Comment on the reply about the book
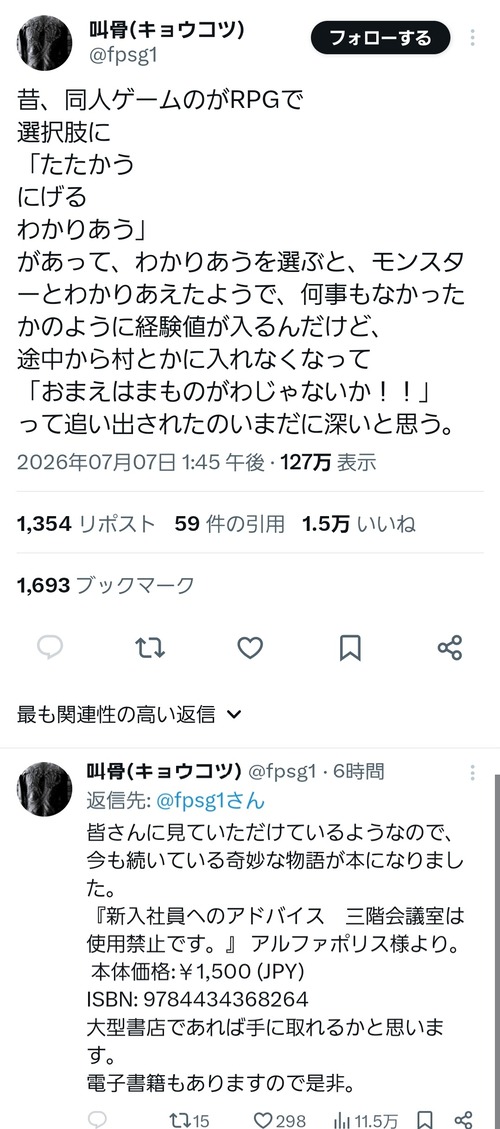Image resolution: width=500 pixels, height=1129 pixels. click(97, 1120)
